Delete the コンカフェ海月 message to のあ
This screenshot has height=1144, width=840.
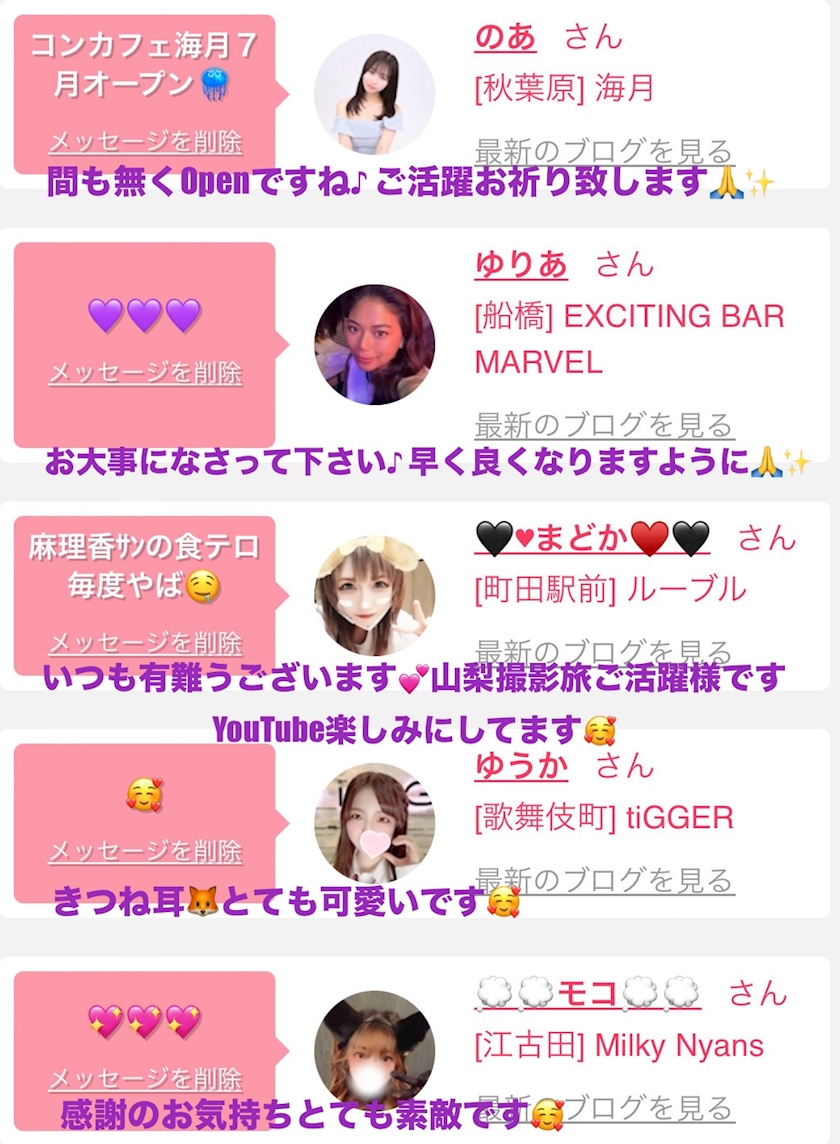pyautogui.click(x=145, y=142)
